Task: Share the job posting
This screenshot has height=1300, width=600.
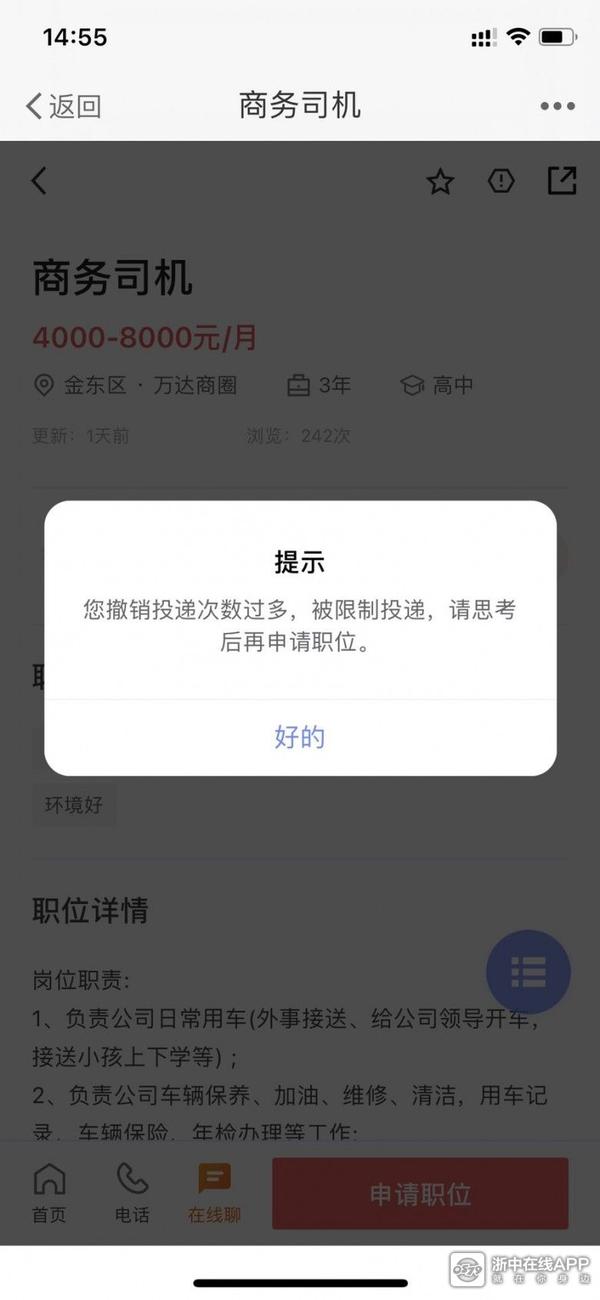Action: (562, 181)
